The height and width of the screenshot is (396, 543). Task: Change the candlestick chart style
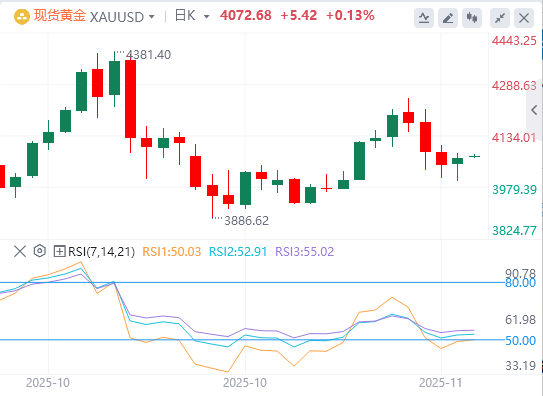pyautogui.click(x=472, y=18)
